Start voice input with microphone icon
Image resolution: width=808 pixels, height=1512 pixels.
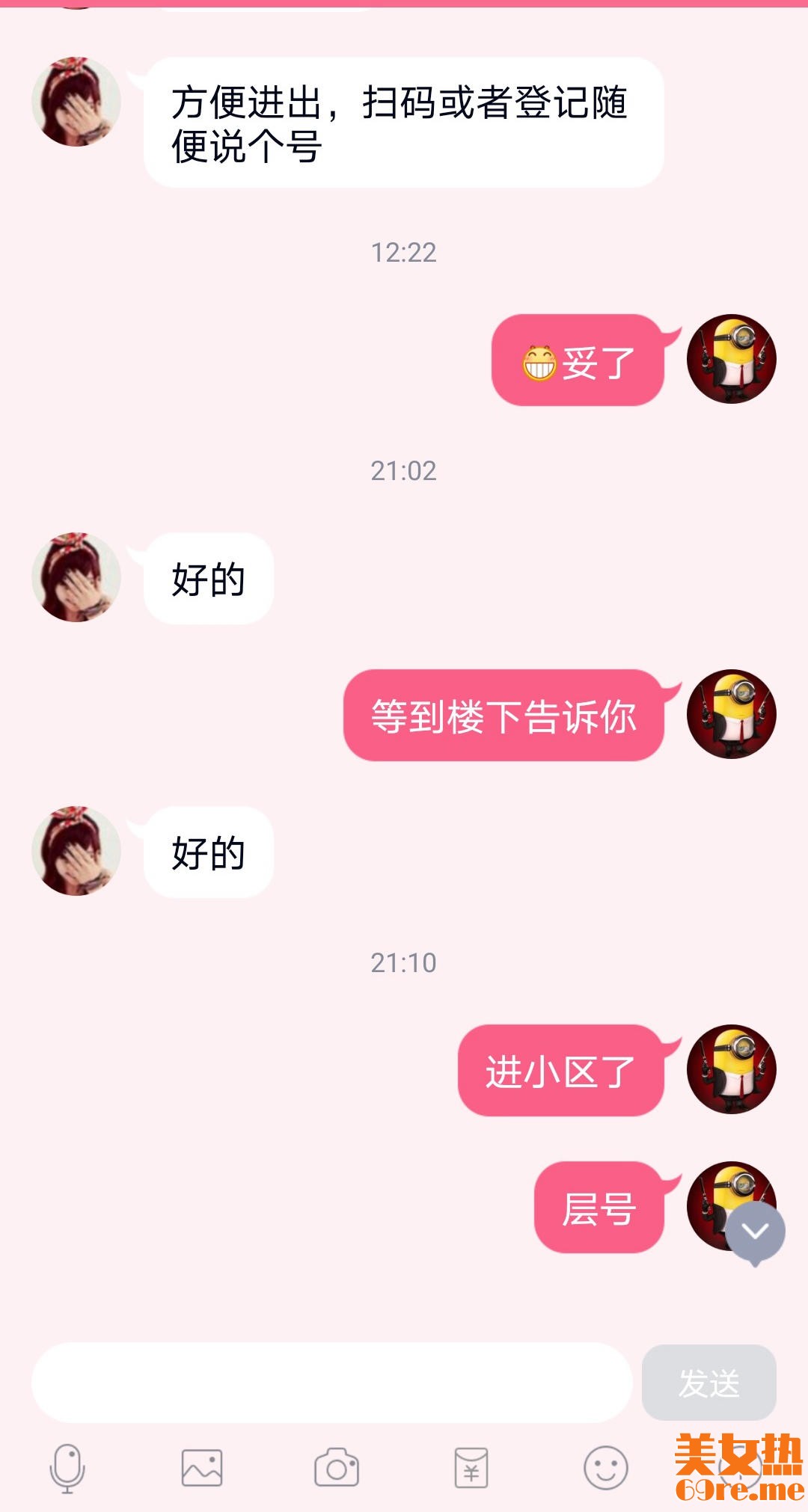[x=67, y=1468]
